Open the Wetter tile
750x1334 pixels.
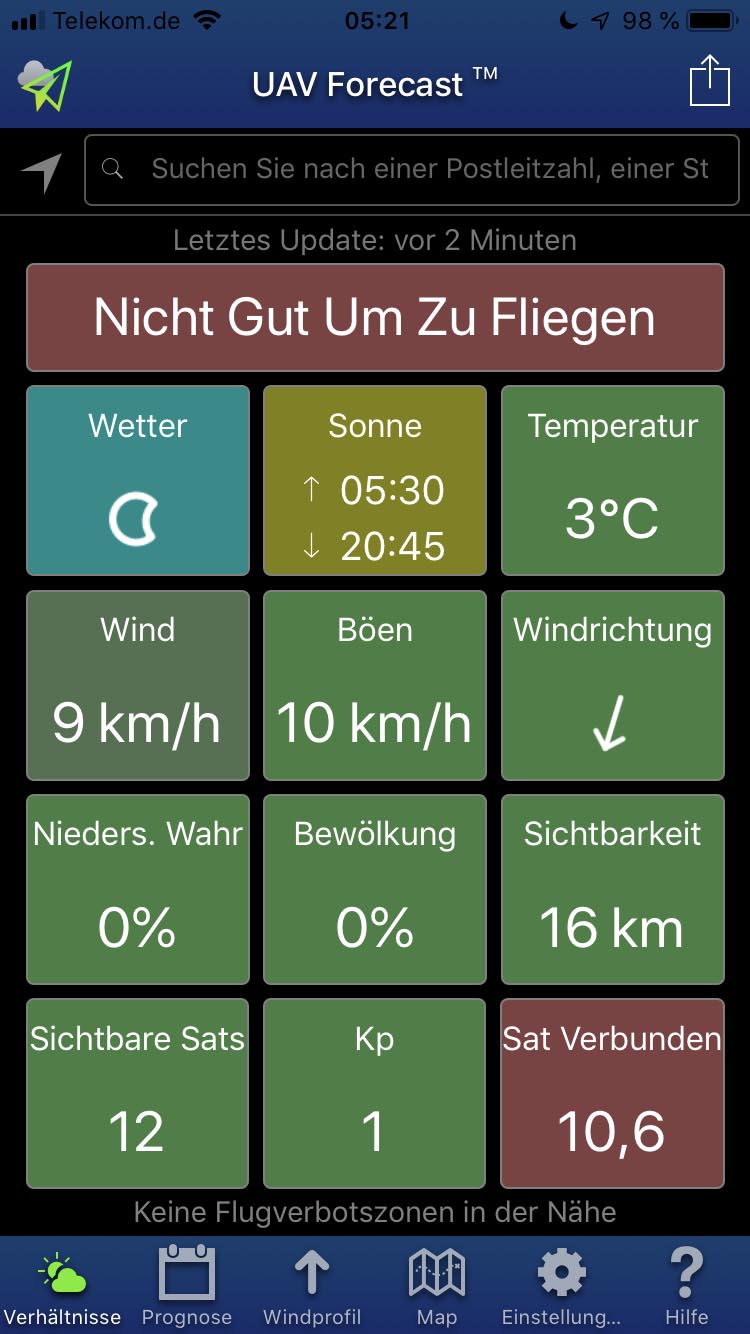pyautogui.click(x=138, y=481)
